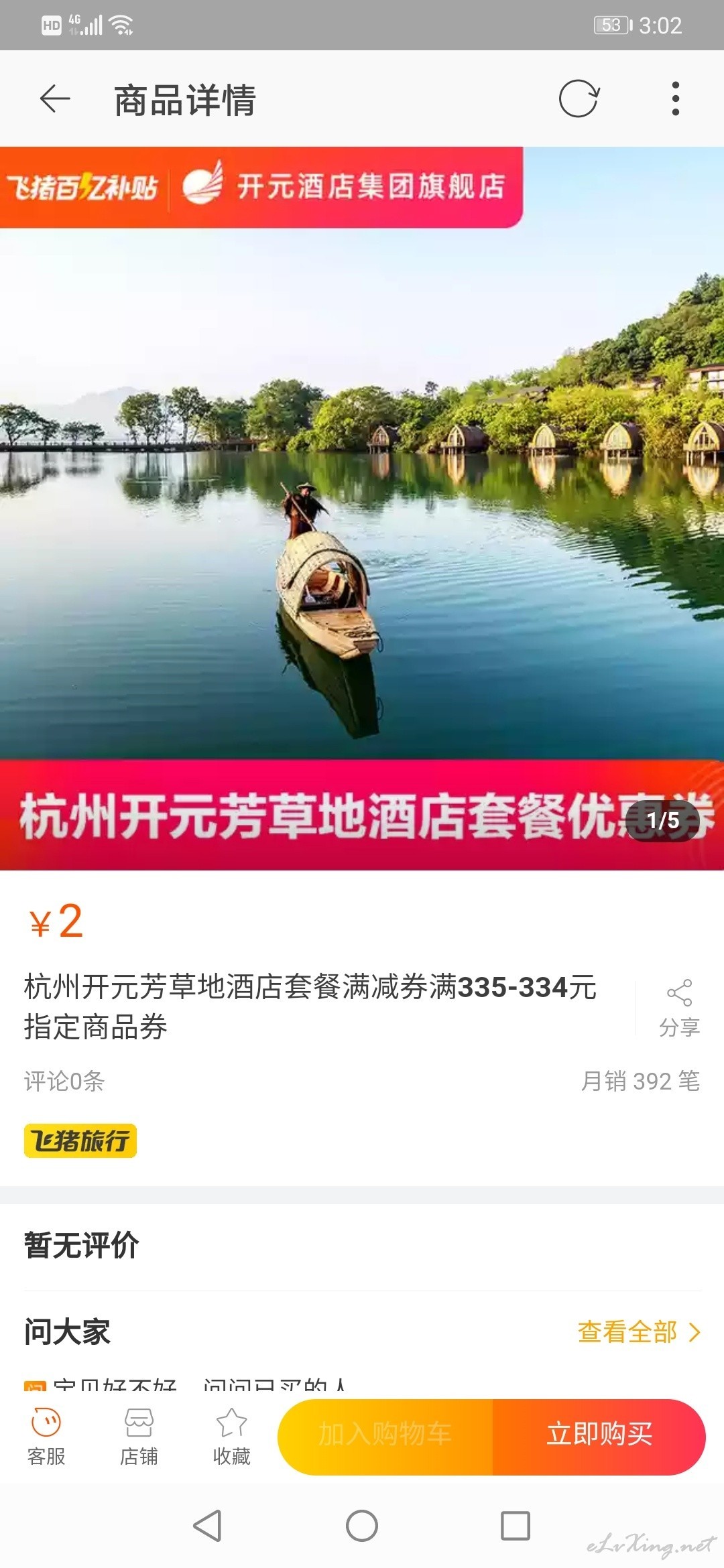The image size is (724, 1568).
Task: Tap the 飞猪旅行 tag
Action: [80, 1140]
